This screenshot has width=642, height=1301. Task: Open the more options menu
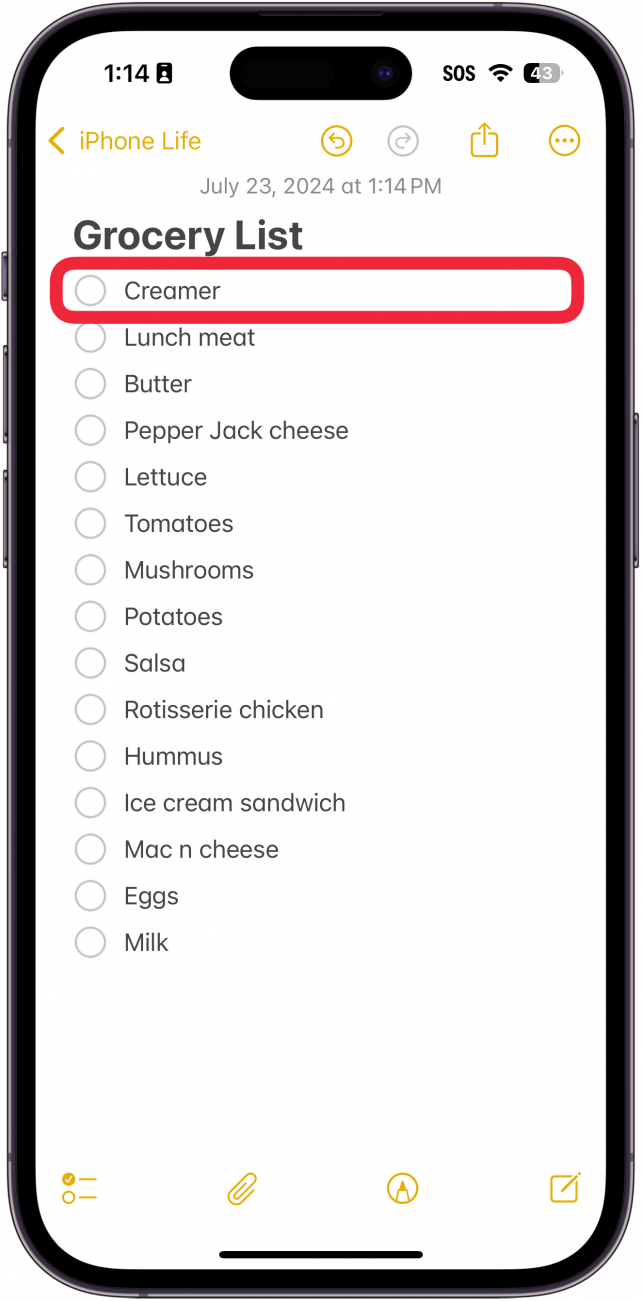pos(565,141)
